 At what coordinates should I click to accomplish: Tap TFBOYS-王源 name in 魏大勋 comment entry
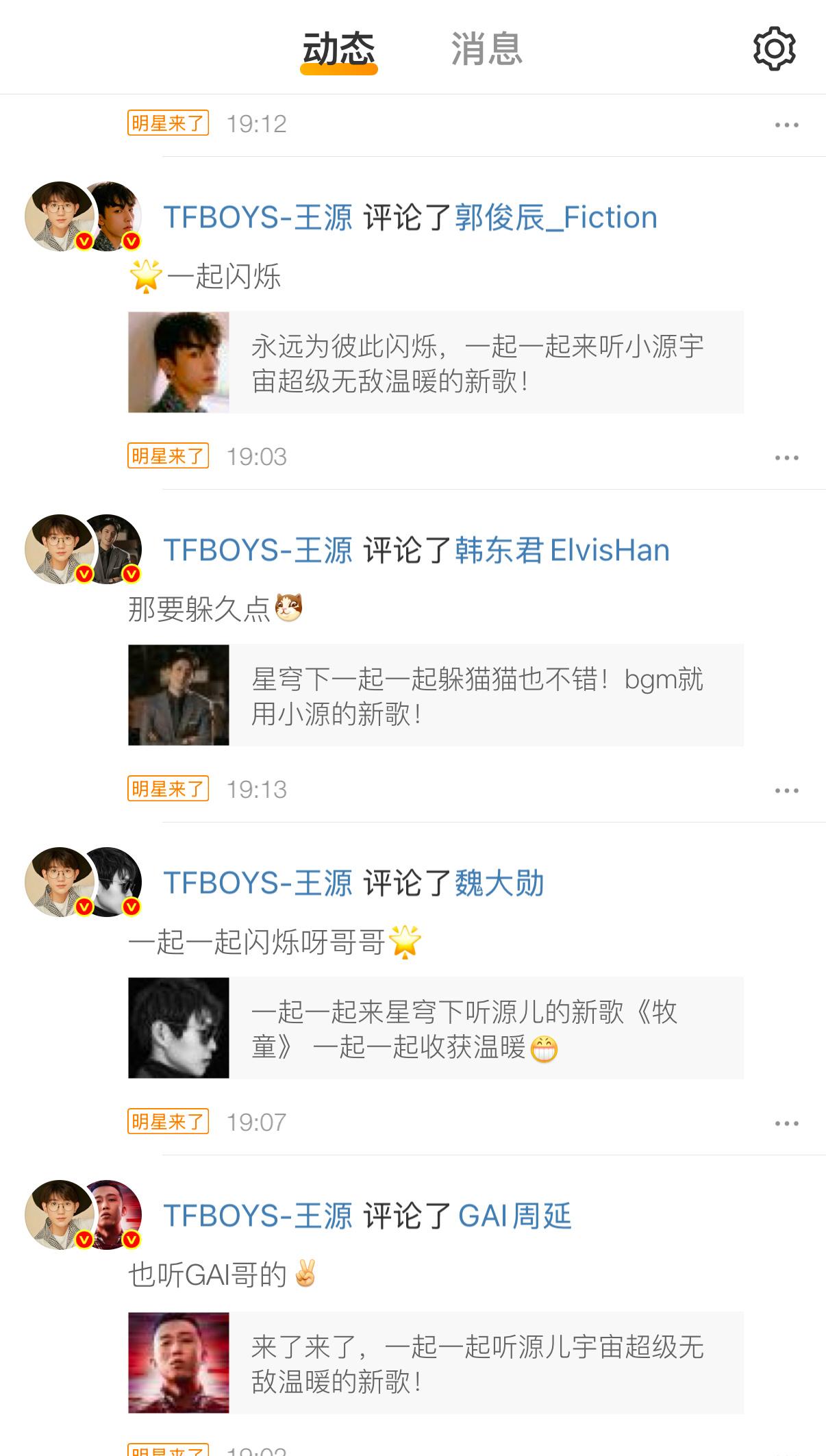tap(258, 883)
